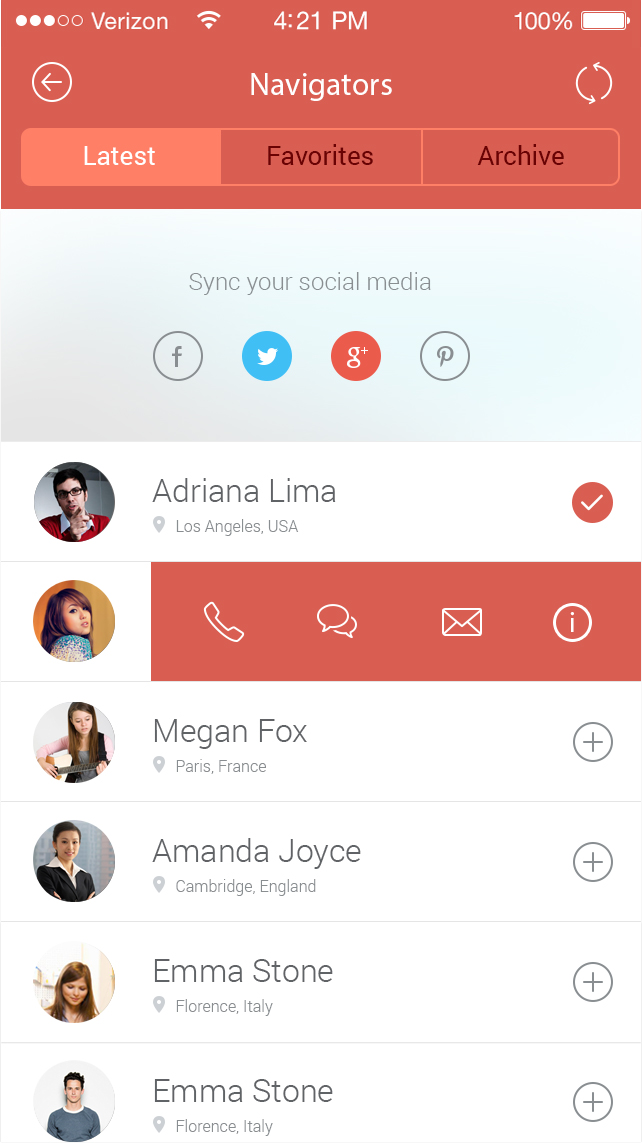Switch to the Favorites tab
642x1143 pixels.
[320, 156]
